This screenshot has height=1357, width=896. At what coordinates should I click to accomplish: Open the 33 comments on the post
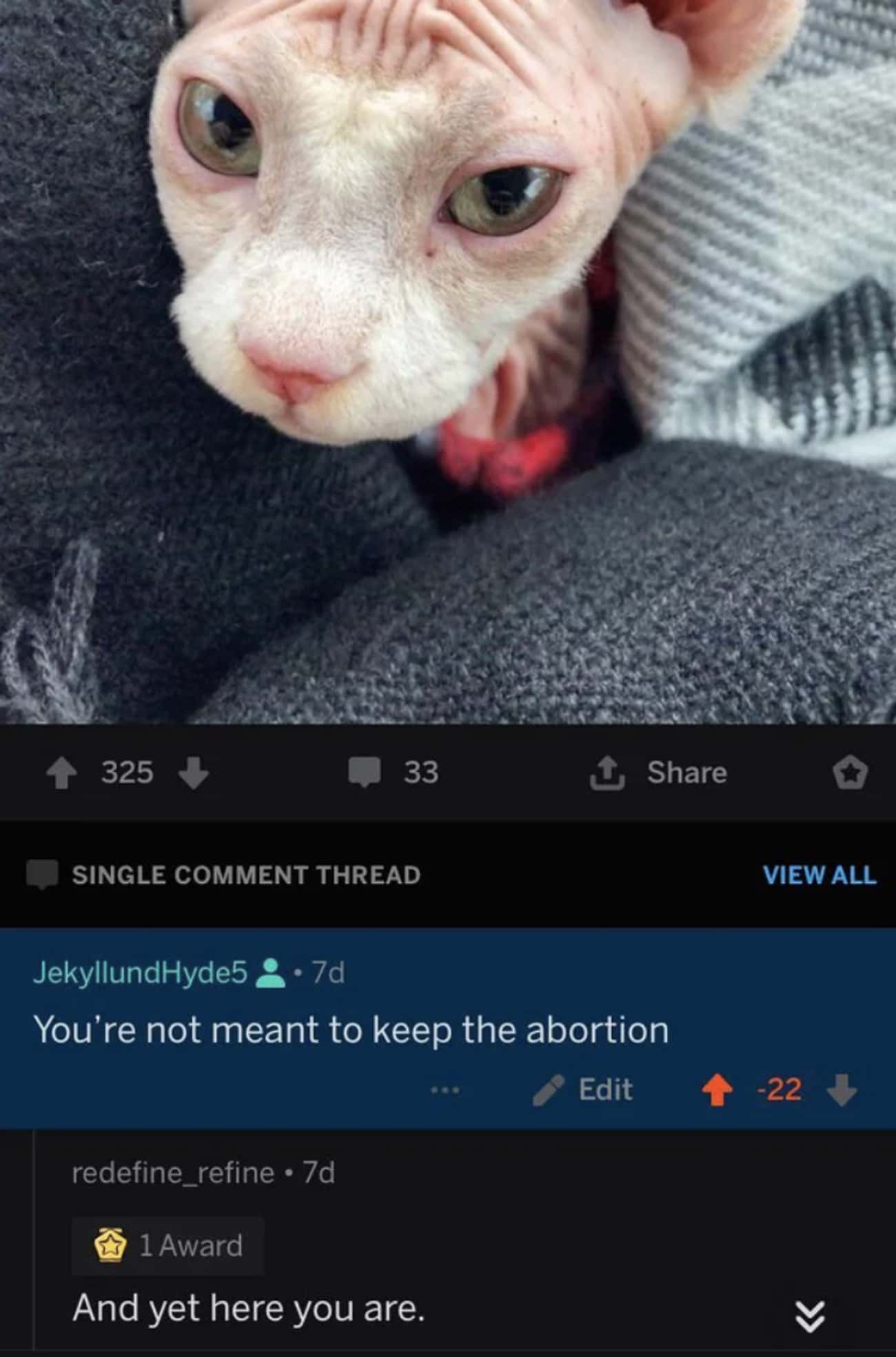tap(394, 773)
